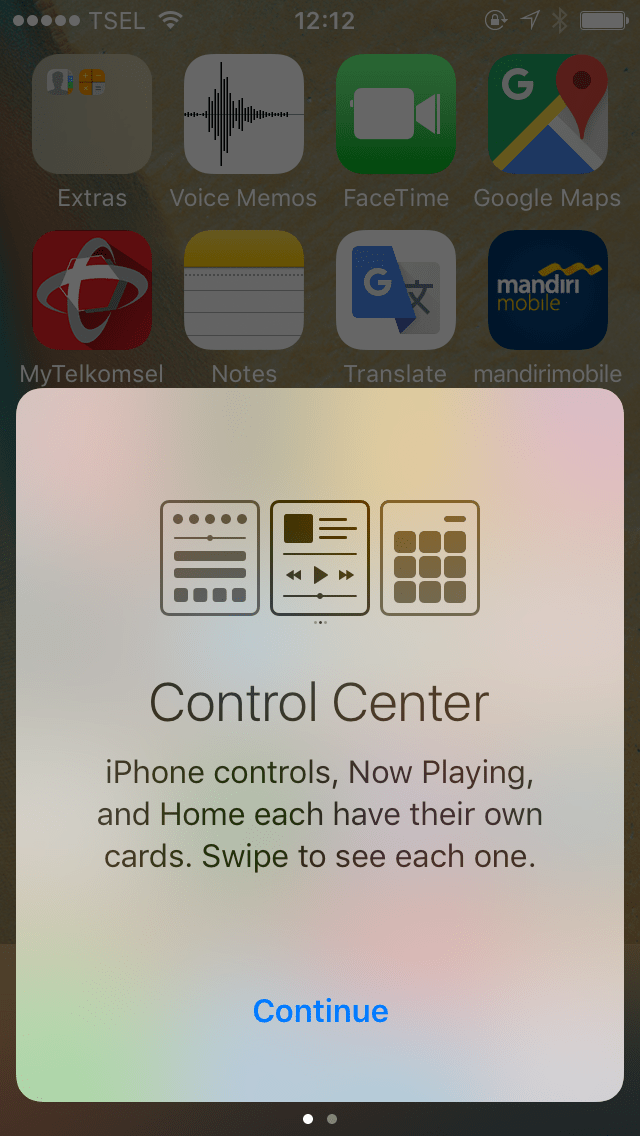The width and height of the screenshot is (640, 1136).
Task: Tap Continue on Control Center intro
Action: (x=320, y=1011)
